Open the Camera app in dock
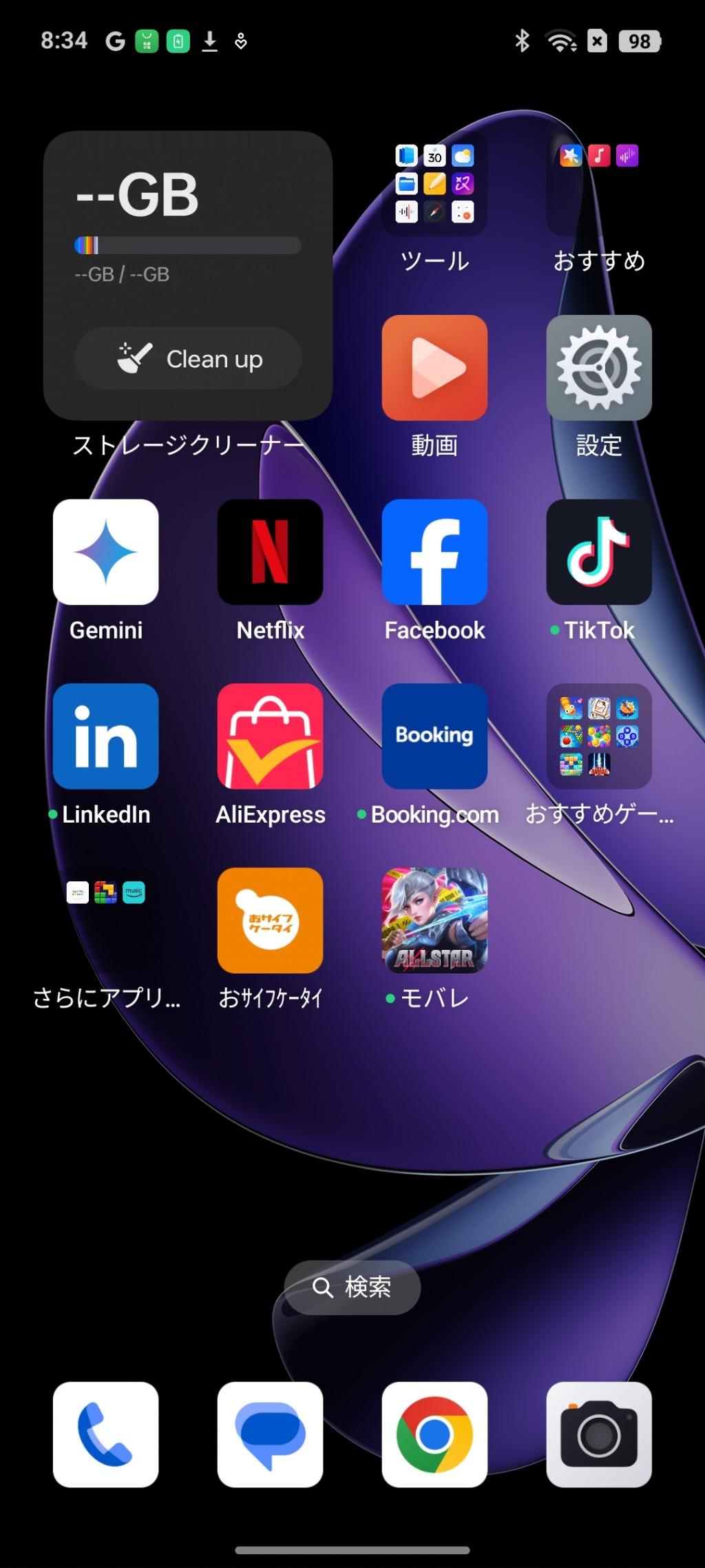Image resolution: width=705 pixels, height=1568 pixels. tap(599, 1435)
